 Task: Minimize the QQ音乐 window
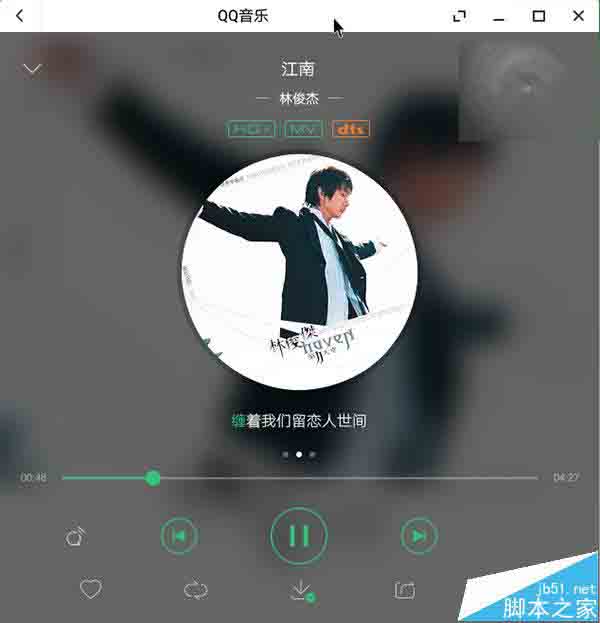[499, 16]
